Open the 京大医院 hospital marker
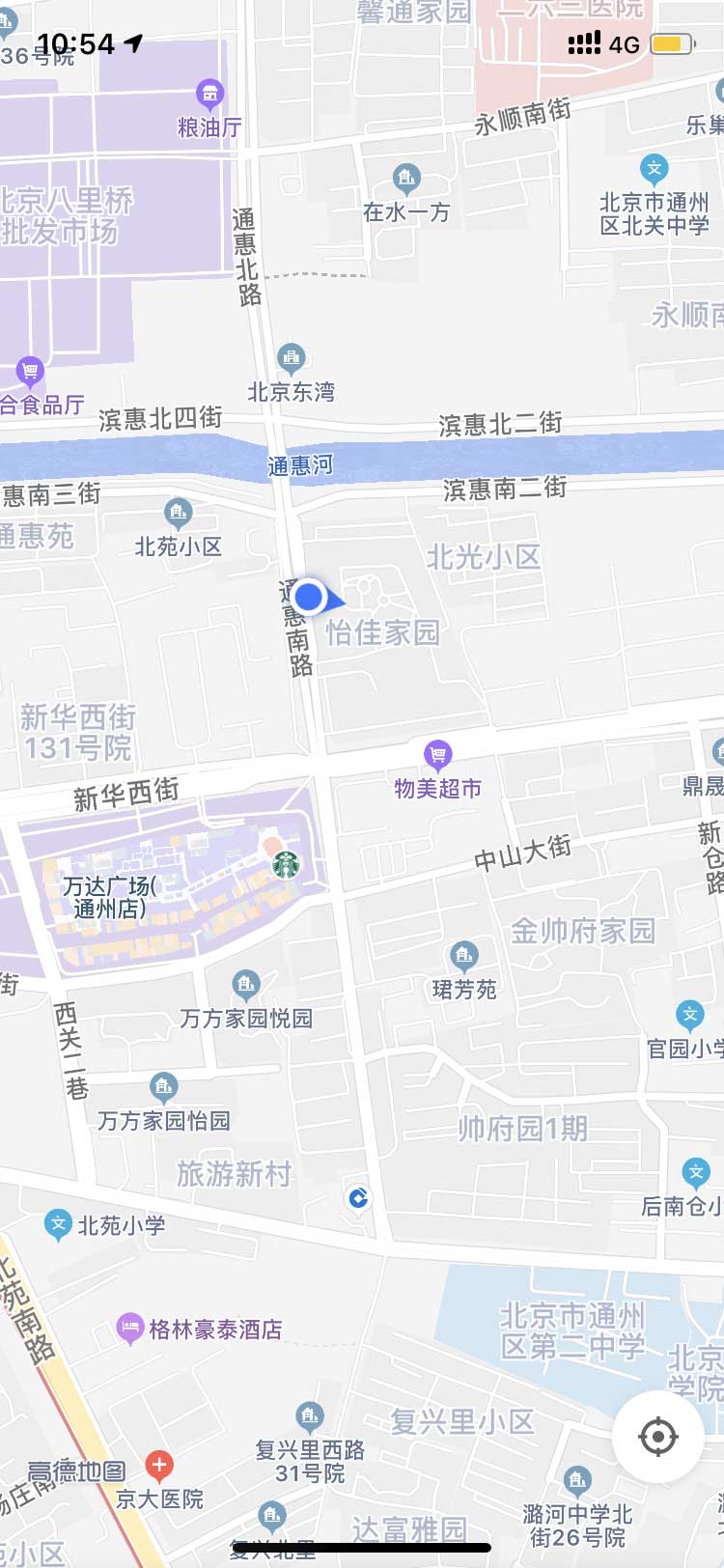This screenshot has width=724, height=1568. [159, 1467]
